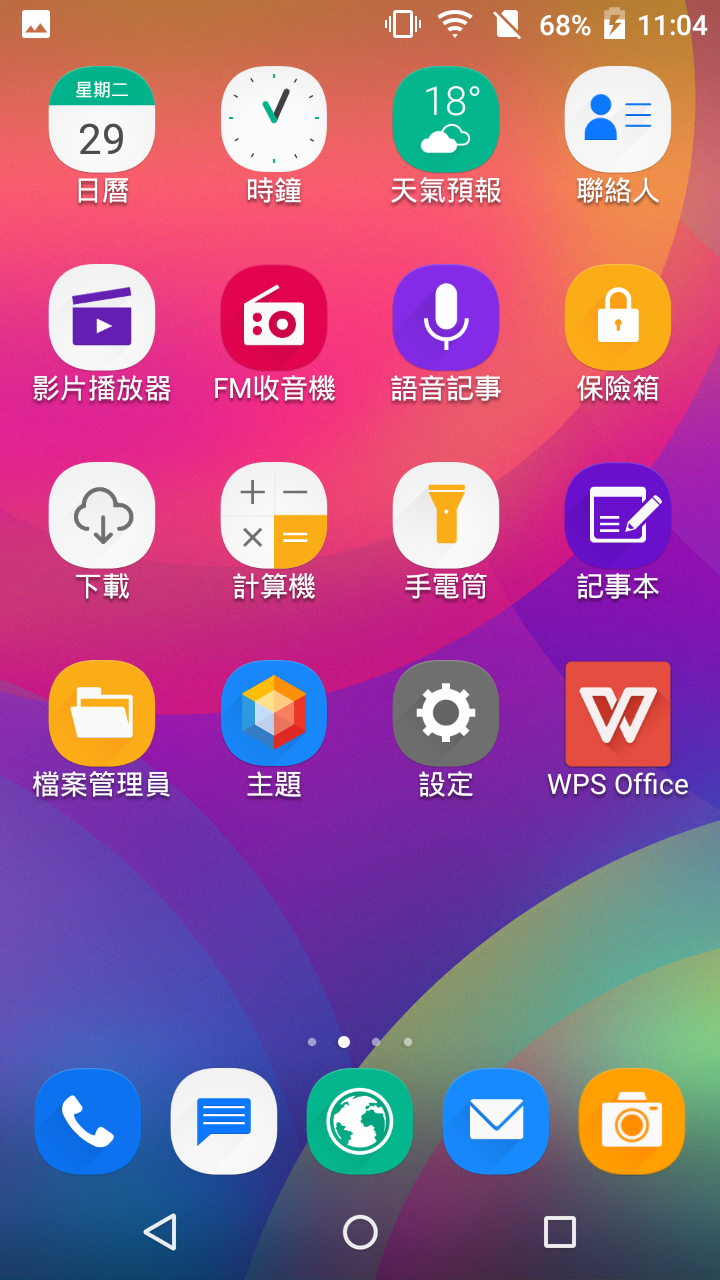Open 天氣預報 weather forecast
Screen dimensions: 720x1280
pyautogui.click(x=446, y=119)
